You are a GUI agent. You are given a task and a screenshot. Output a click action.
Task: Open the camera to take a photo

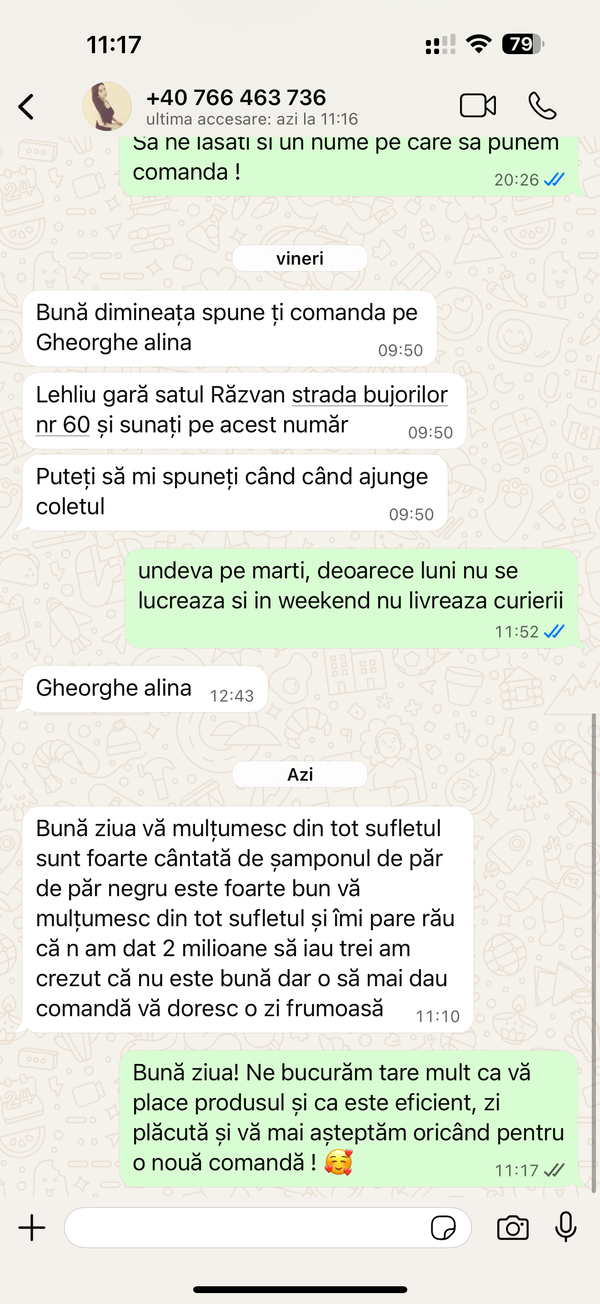(x=513, y=1228)
